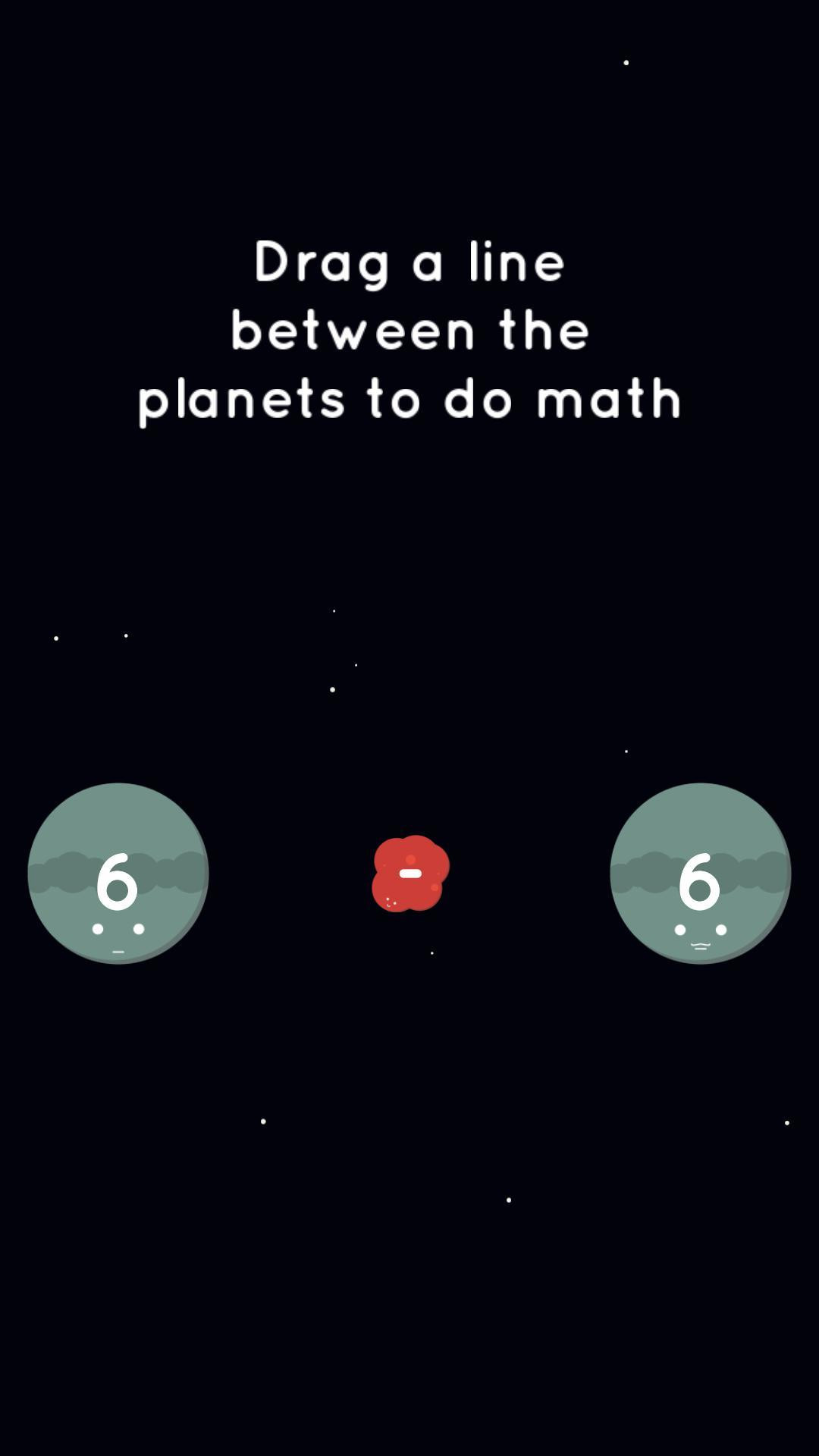Tap the right planet numbered 6

[x=701, y=874]
